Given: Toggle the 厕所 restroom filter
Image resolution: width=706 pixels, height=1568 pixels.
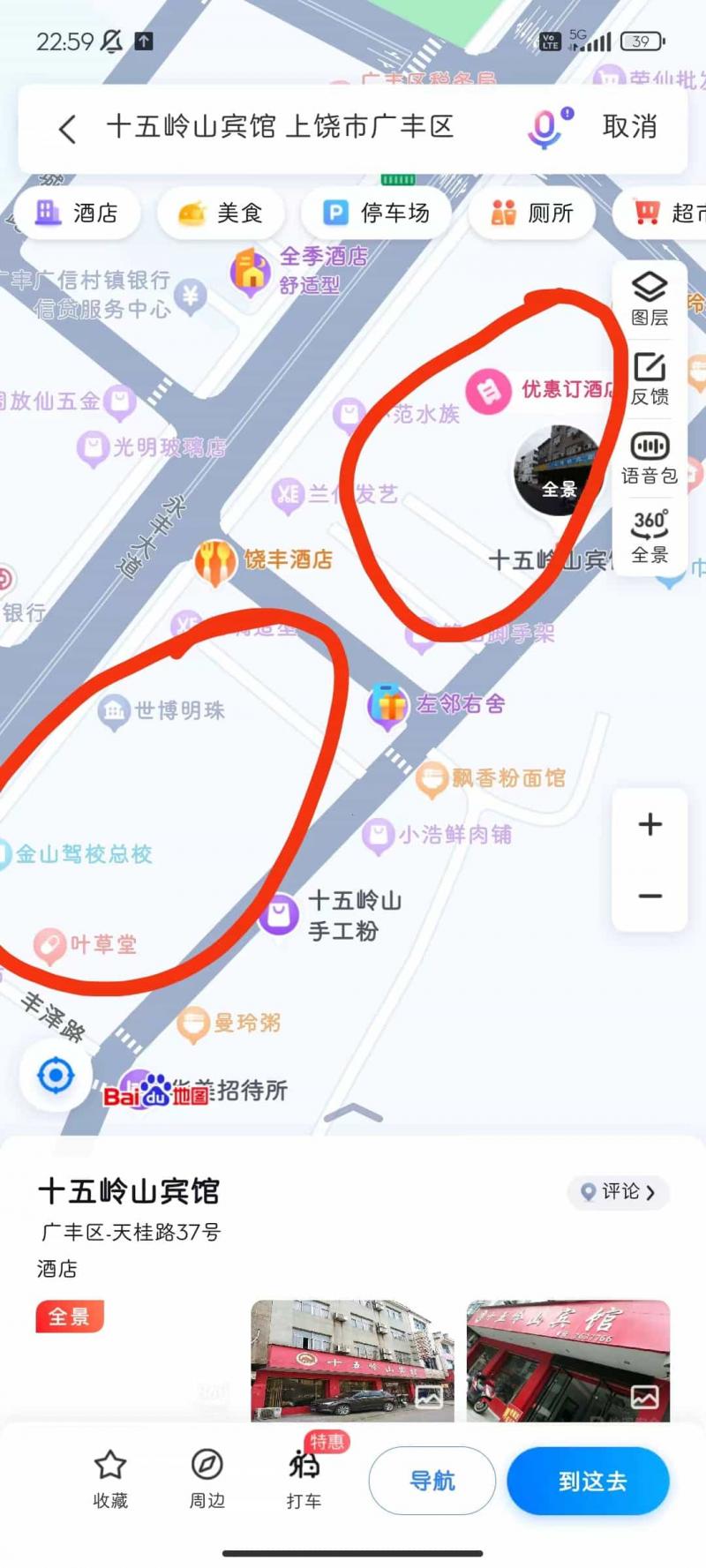Looking at the screenshot, I should tap(533, 213).
